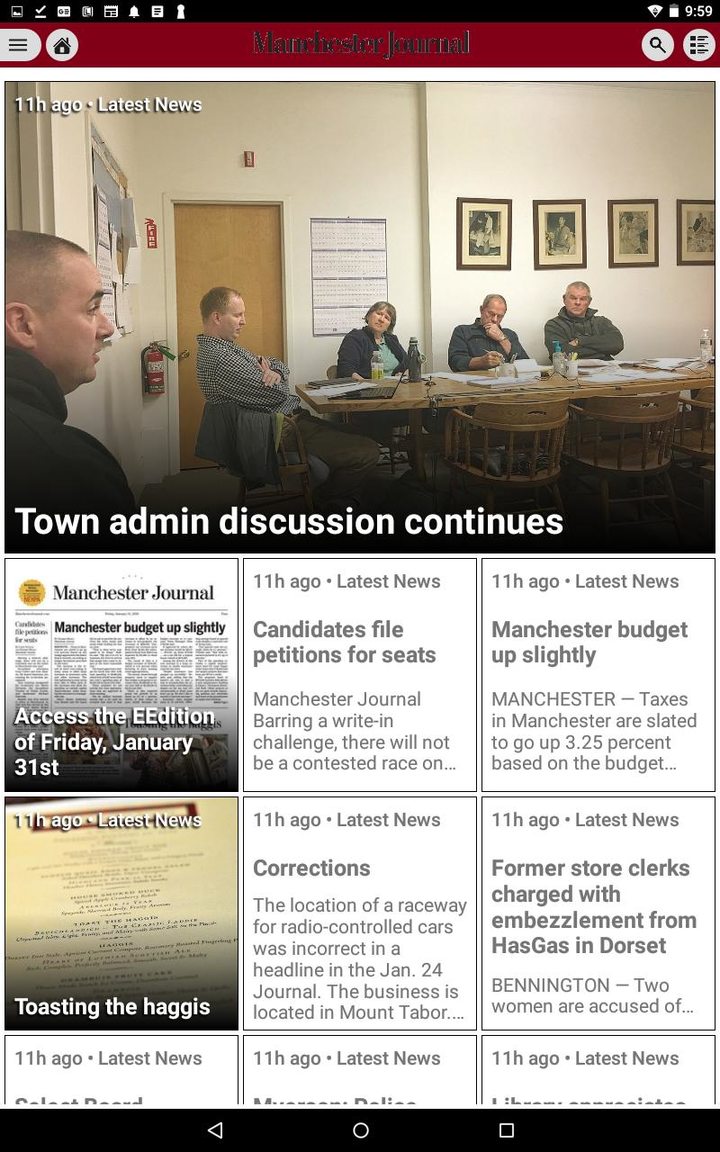The width and height of the screenshot is (720, 1152).
Task: Open Town admin discussion continues article
Action: pyautogui.click(x=360, y=318)
